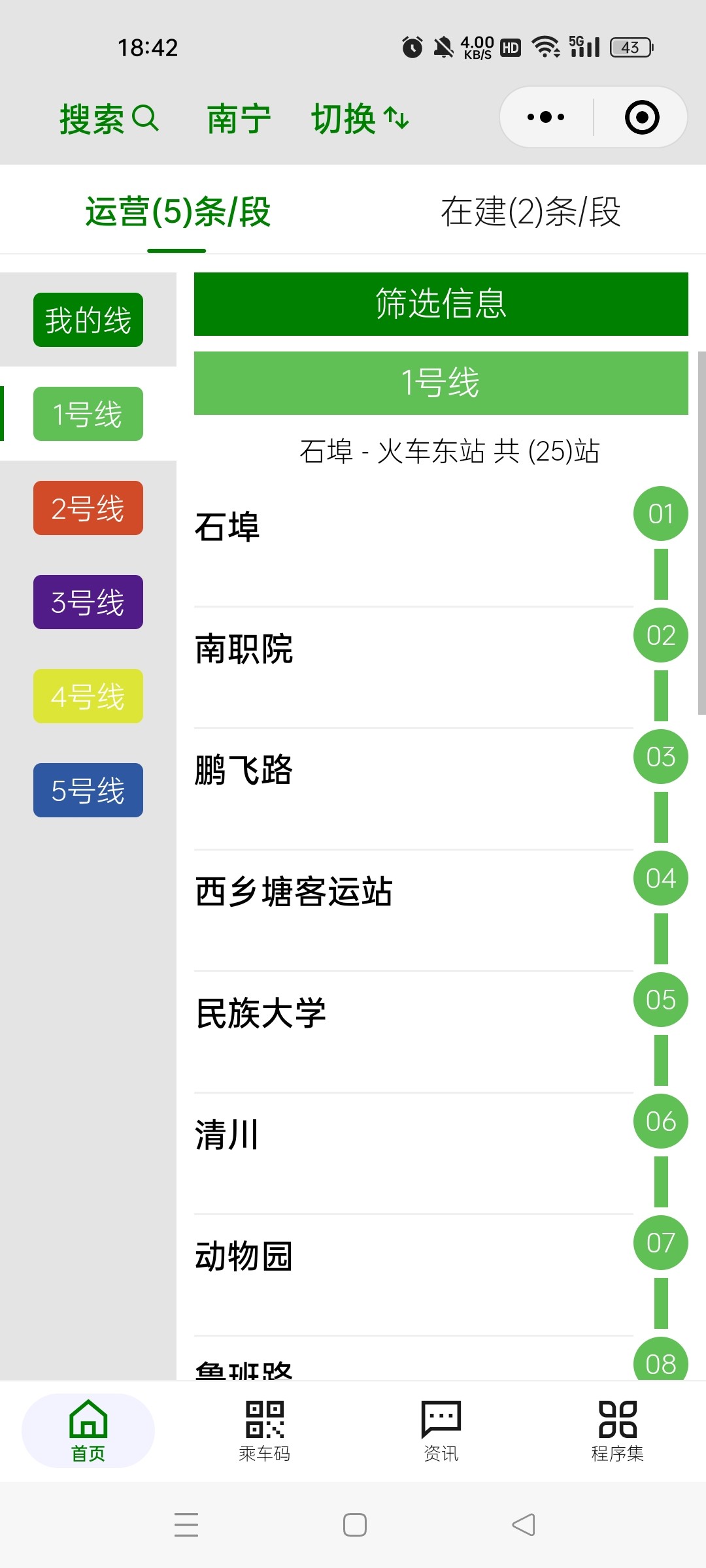The image size is (706, 1568).
Task: Switch to 4号线
Action: pyautogui.click(x=88, y=696)
